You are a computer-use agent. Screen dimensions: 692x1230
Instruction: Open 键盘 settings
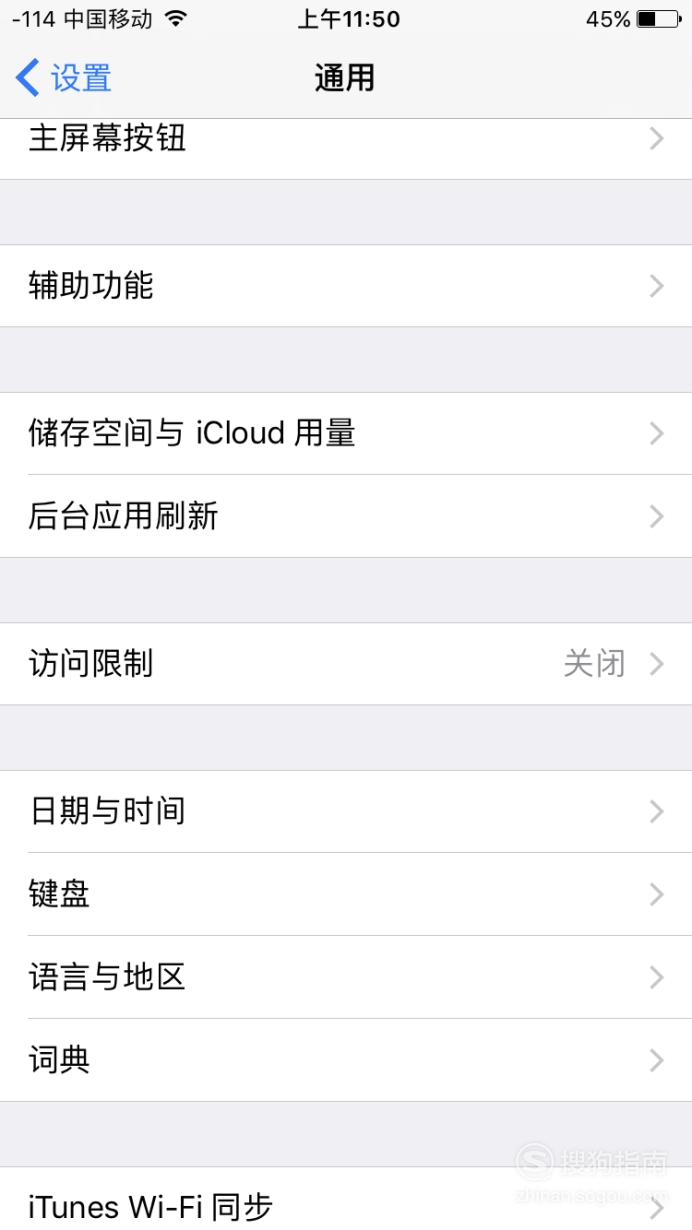tap(346, 894)
